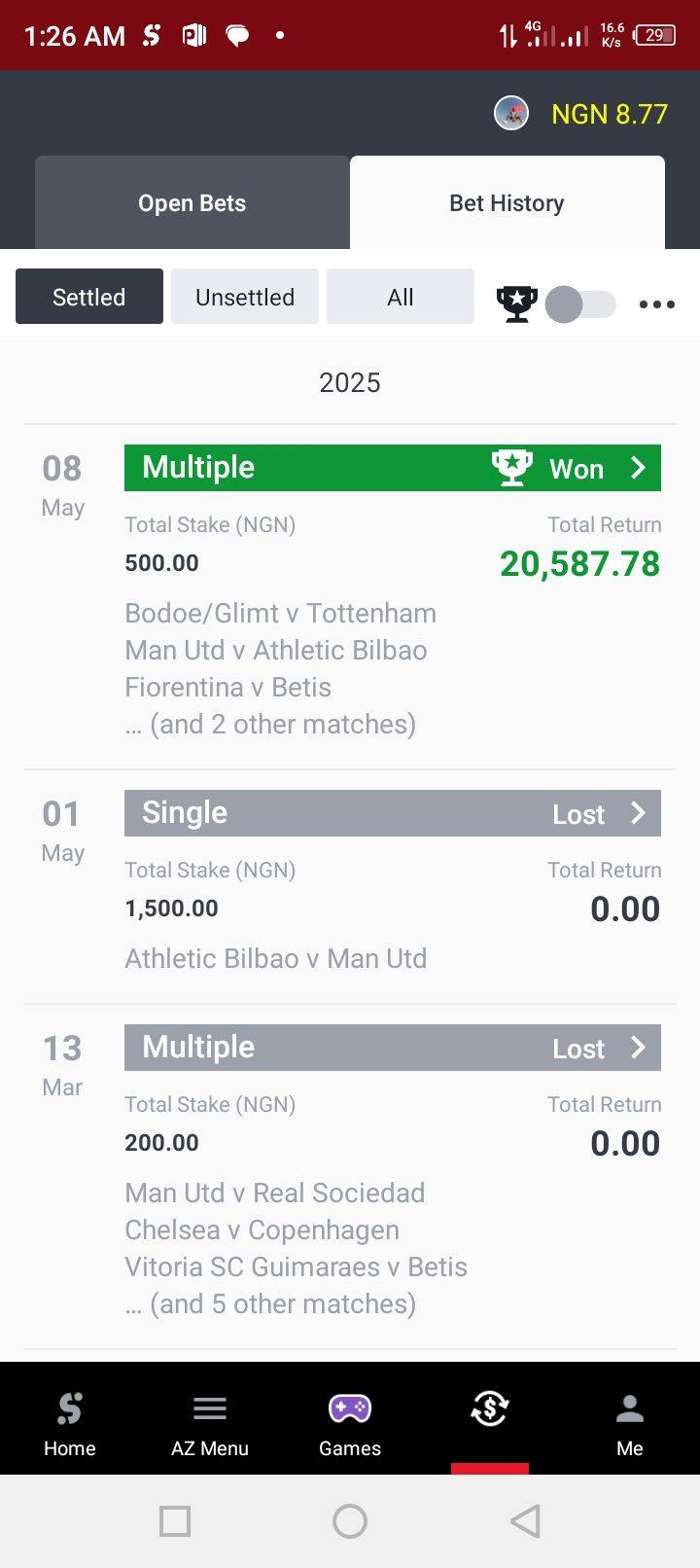Open the Me account tab
Image resolution: width=700 pixels, height=1568 pixels.
click(630, 1422)
